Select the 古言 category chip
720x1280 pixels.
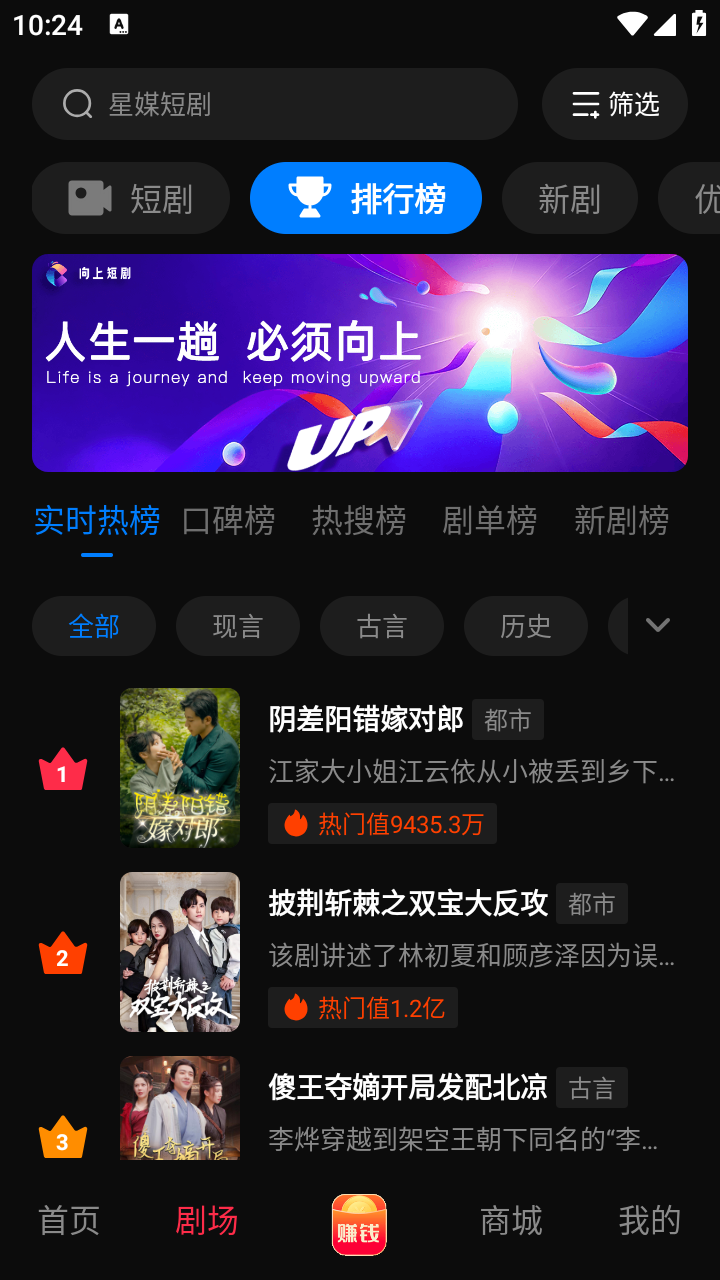pos(381,625)
